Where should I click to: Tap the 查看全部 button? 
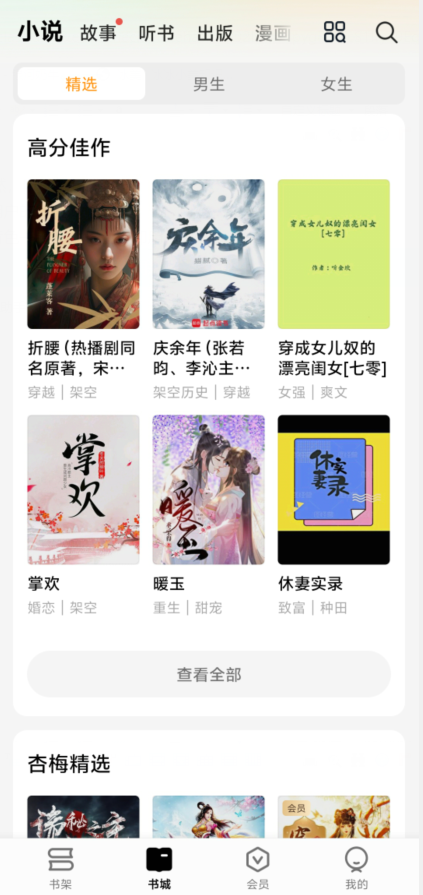click(209, 674)
